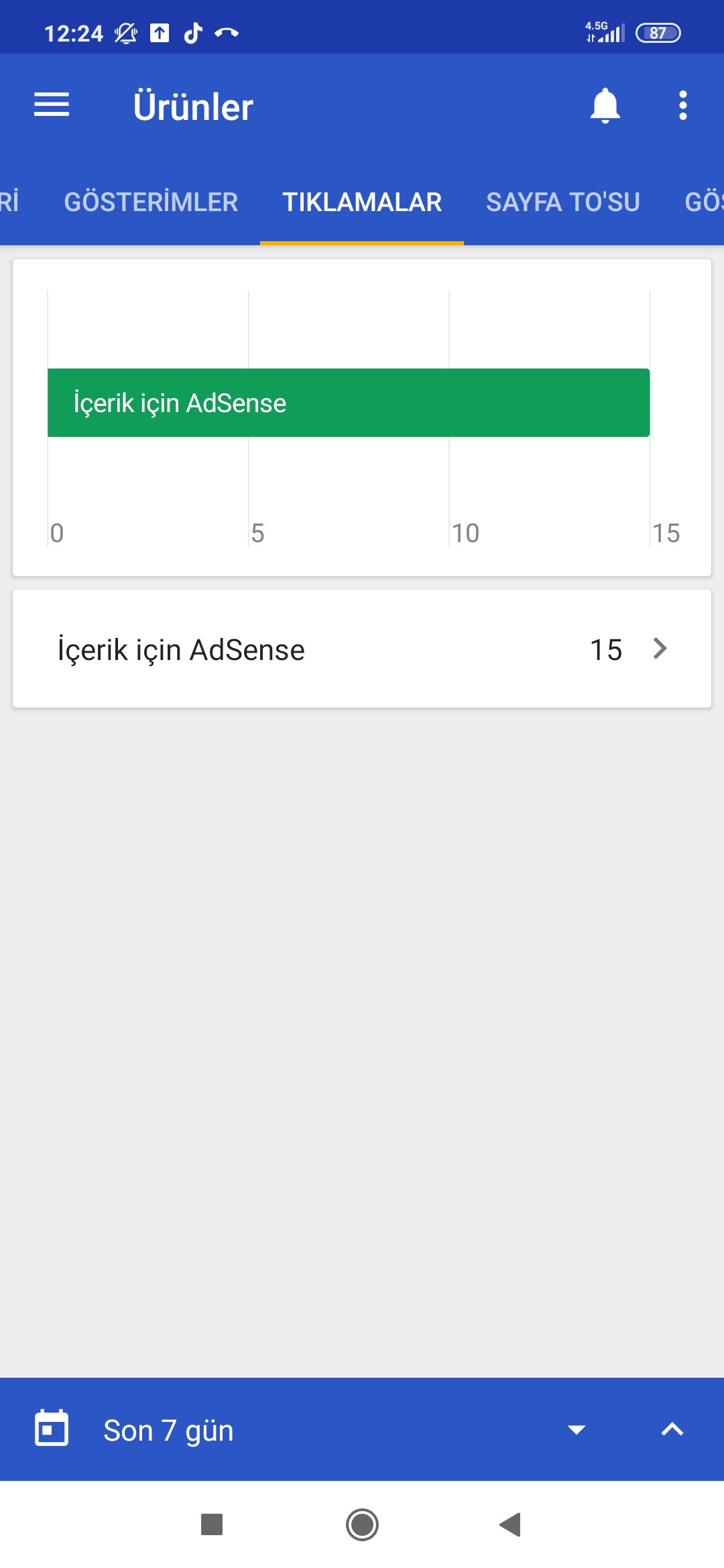Go back using system back button
Viewport: 724px width, 1568px height.
[x=511, y=1524]
